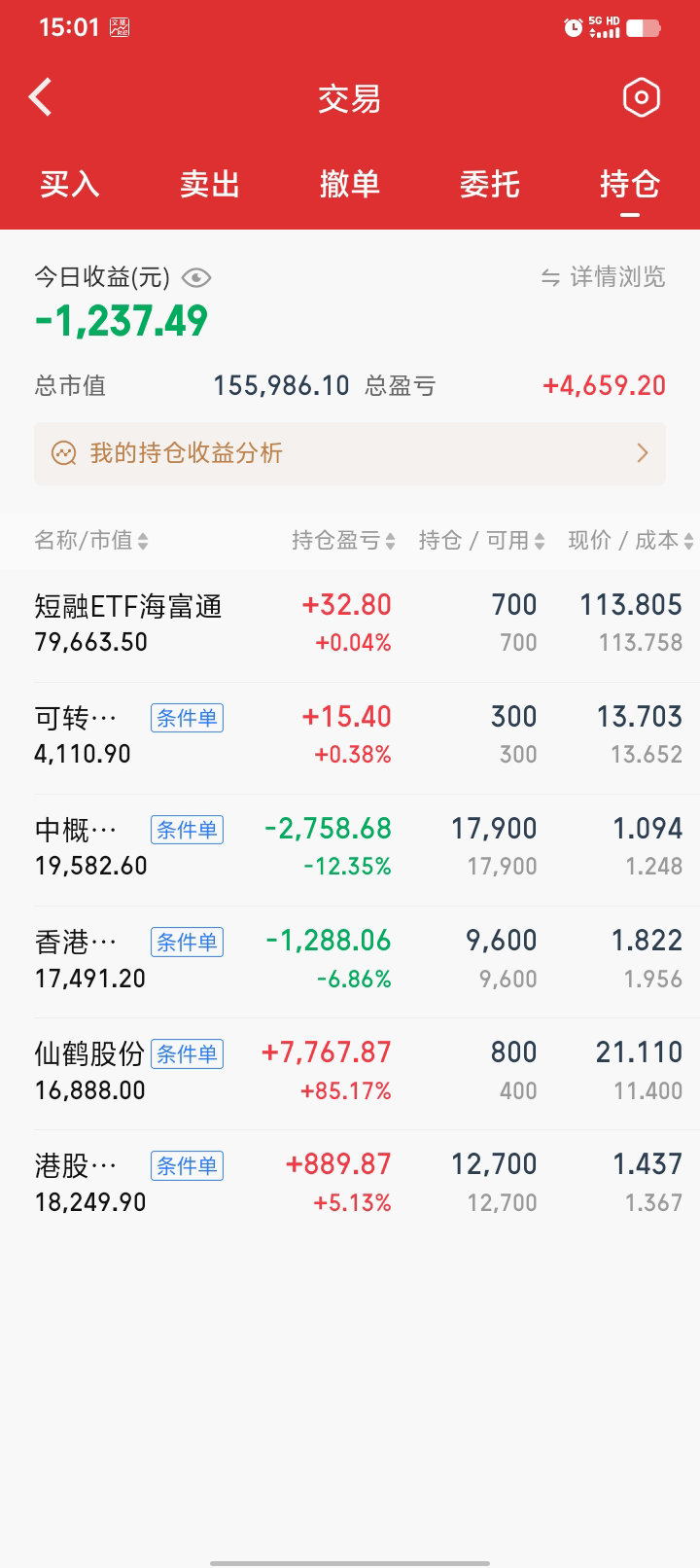Tap the 条件单 tag on 仙鹤股份

tap(187, 1053)
